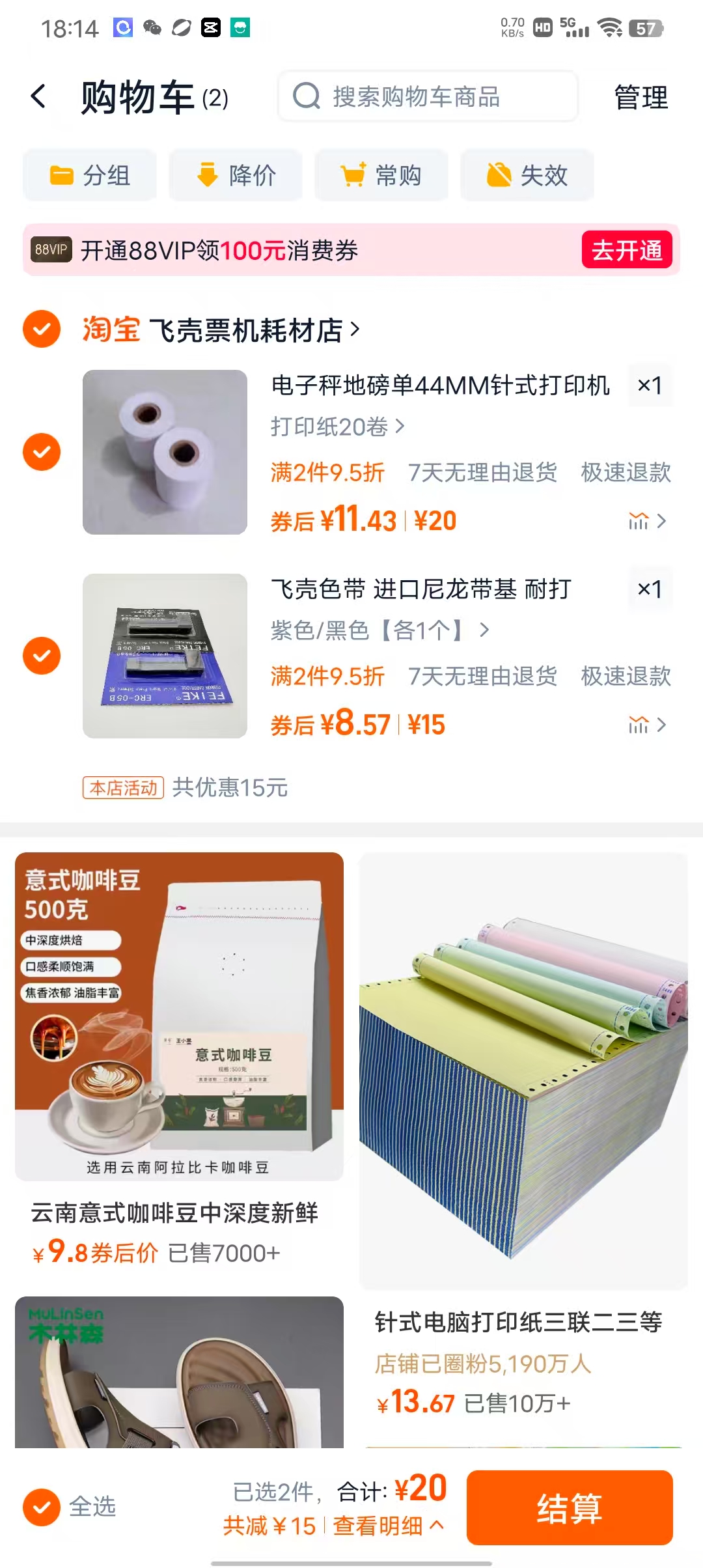This screenshot has width=703, height=1568.
Task: Go back from the shopping cart
Action: (x=39, y=97)
